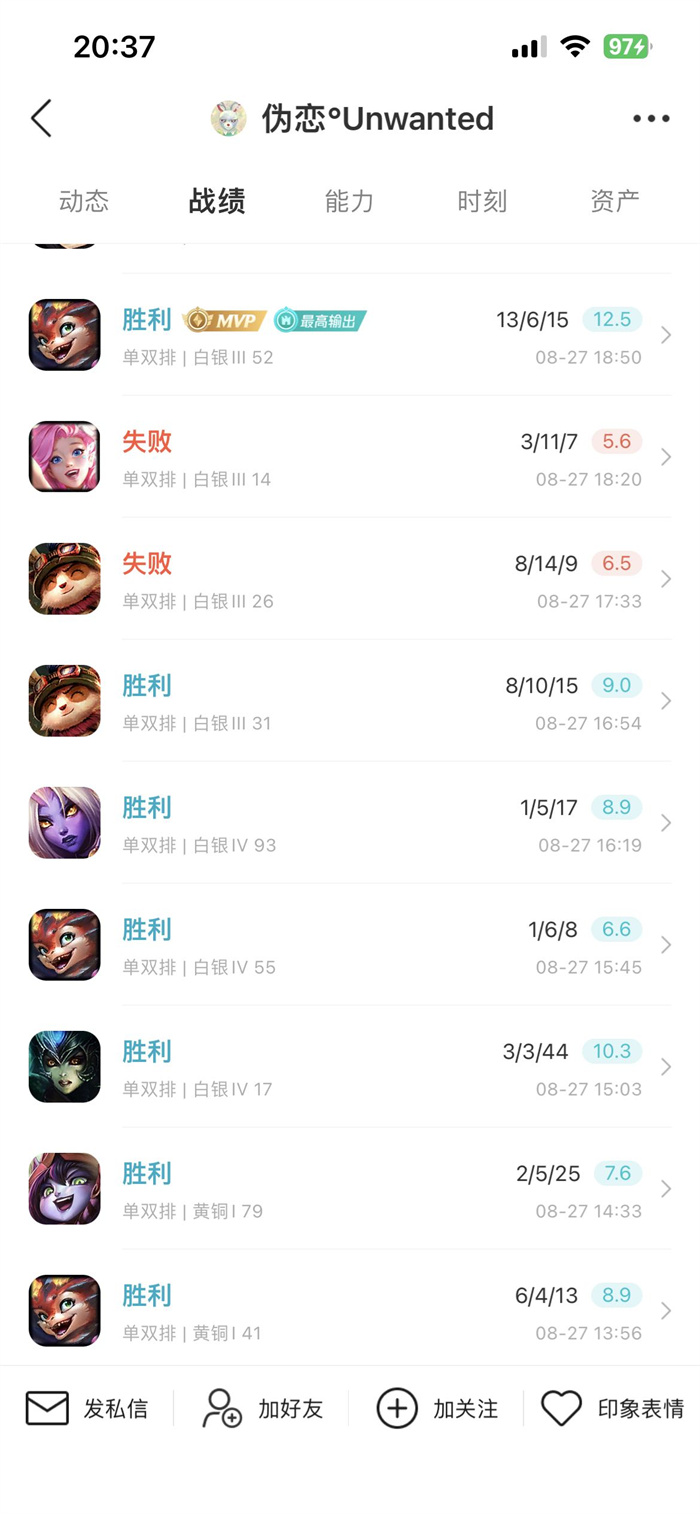Follow this player with 加关注
The width and height of the screenshot is (700, 1514).
(x=437, y=1409)
